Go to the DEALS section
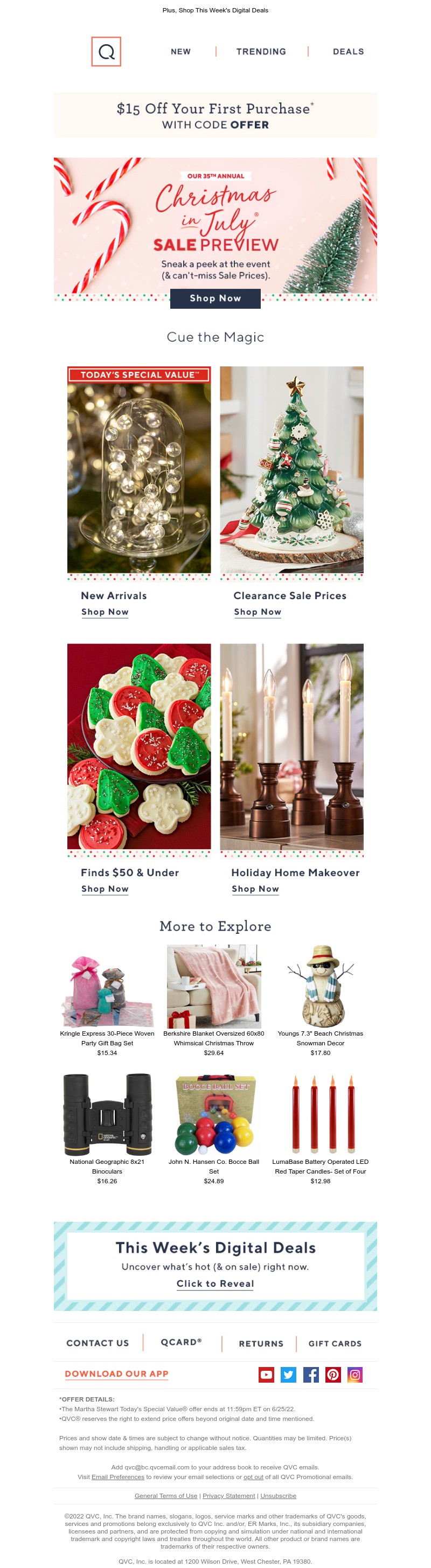This screenshot has height=1568, width=431. point(347,52)
